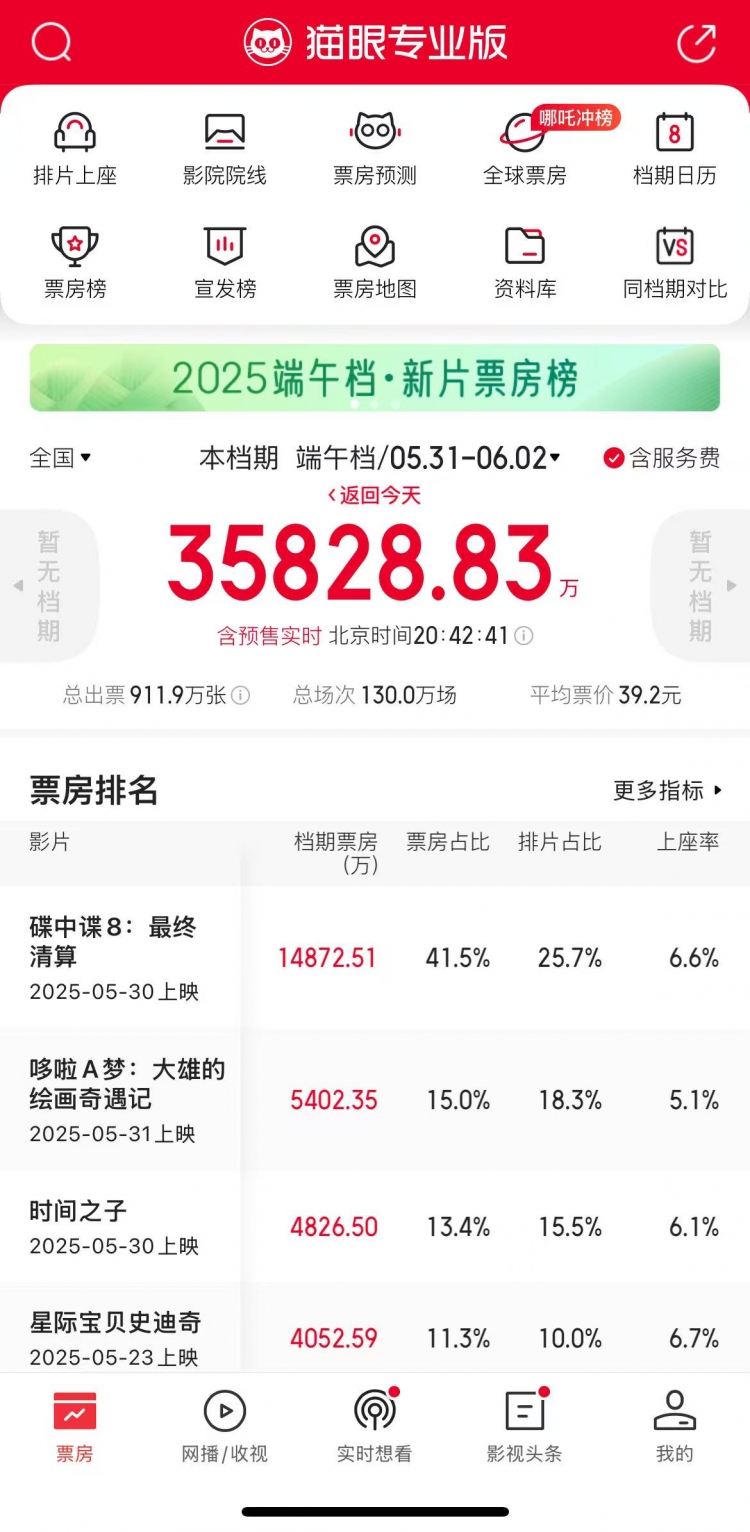Open 票房地图 map
Viewport: 750px width, 1532px height.
[375, 262]
